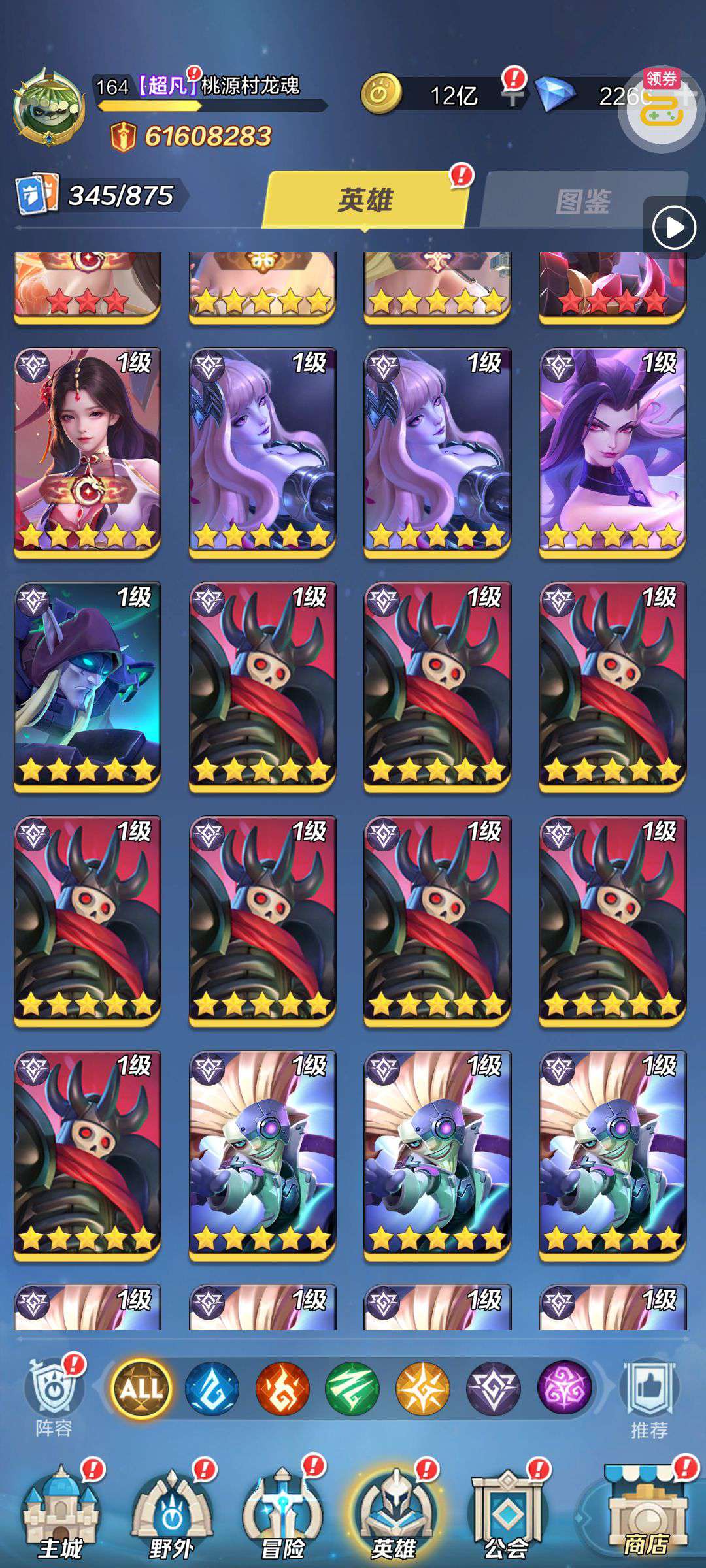Filter heroes by green wind faction
The height and width of the screenshot is (1568, 706).
point(352,1388)
